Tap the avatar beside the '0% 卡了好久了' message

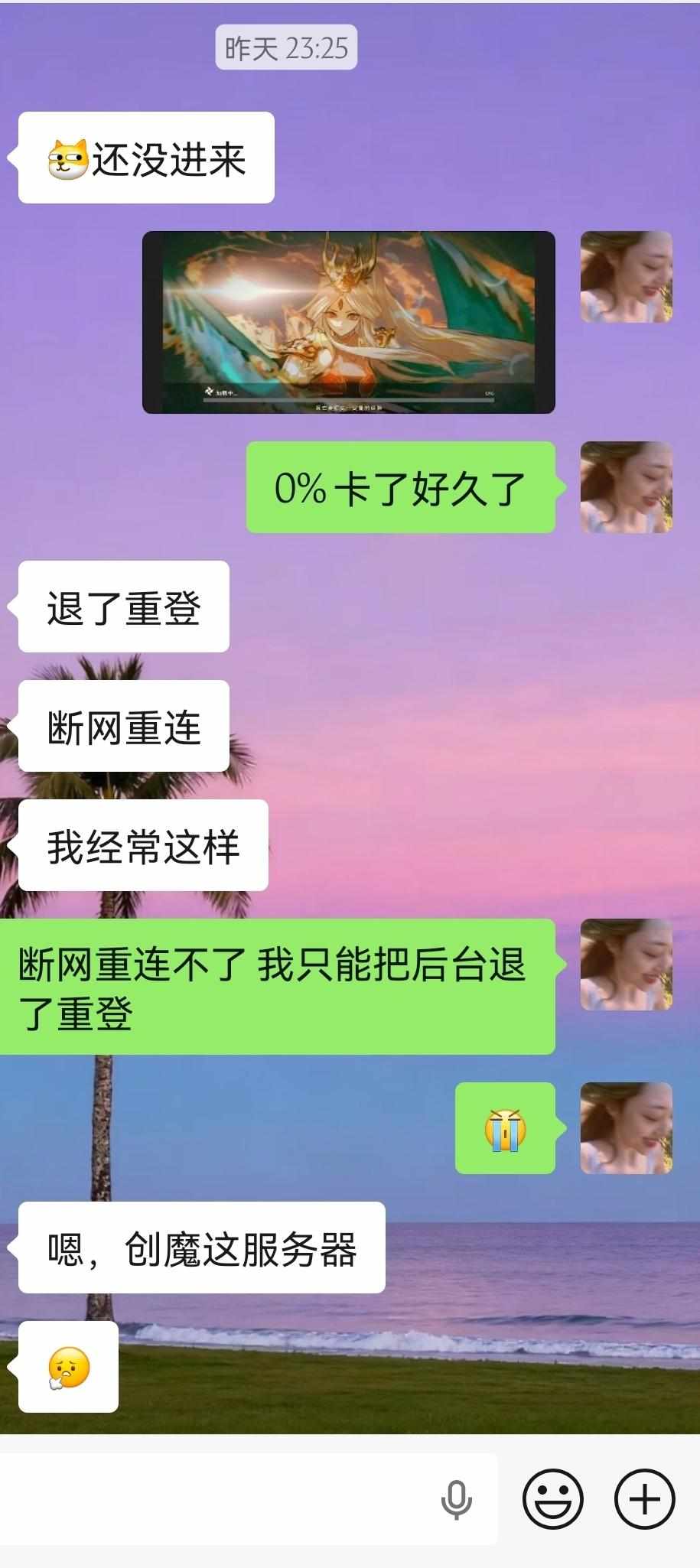click(626, 487)
